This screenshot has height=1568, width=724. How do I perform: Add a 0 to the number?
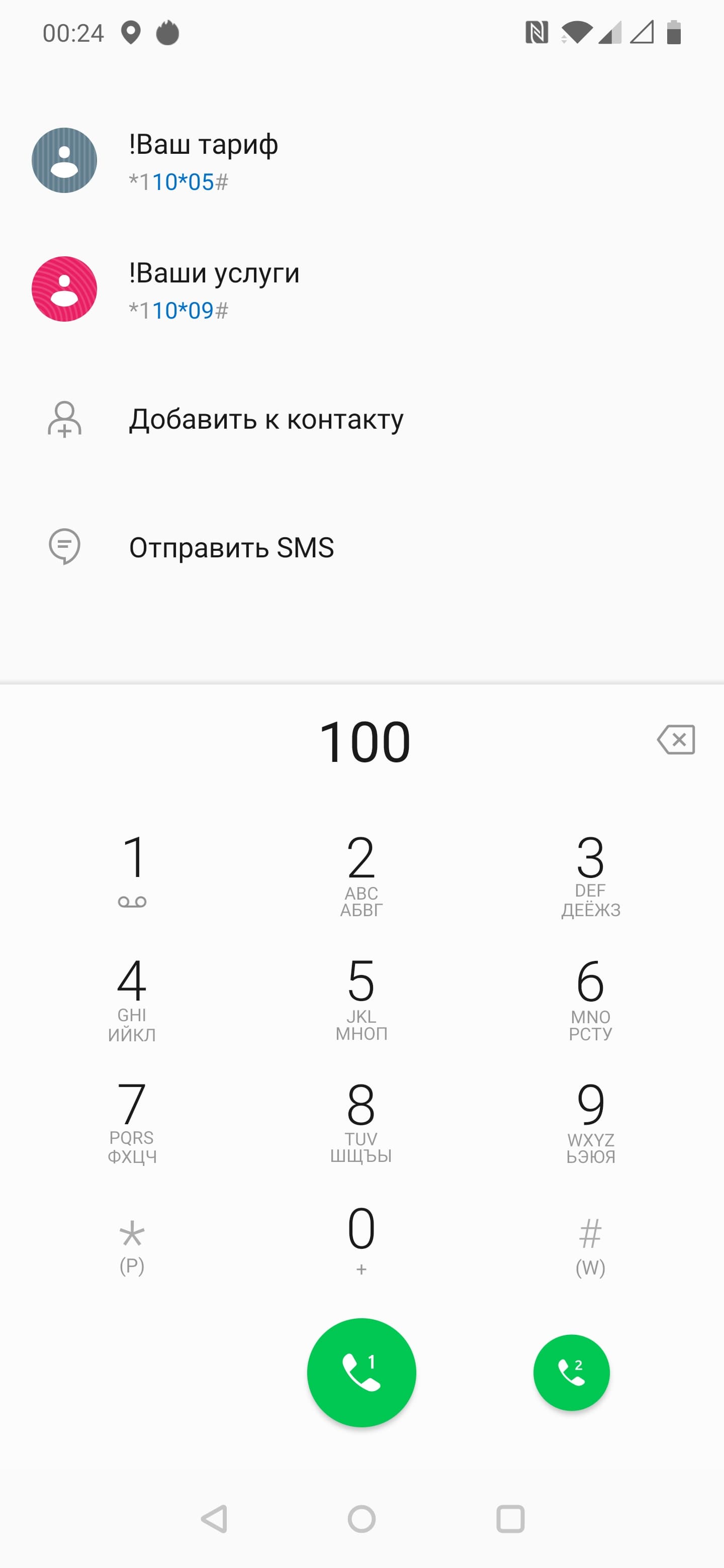pyautogui.click(x=361, y=1239)
